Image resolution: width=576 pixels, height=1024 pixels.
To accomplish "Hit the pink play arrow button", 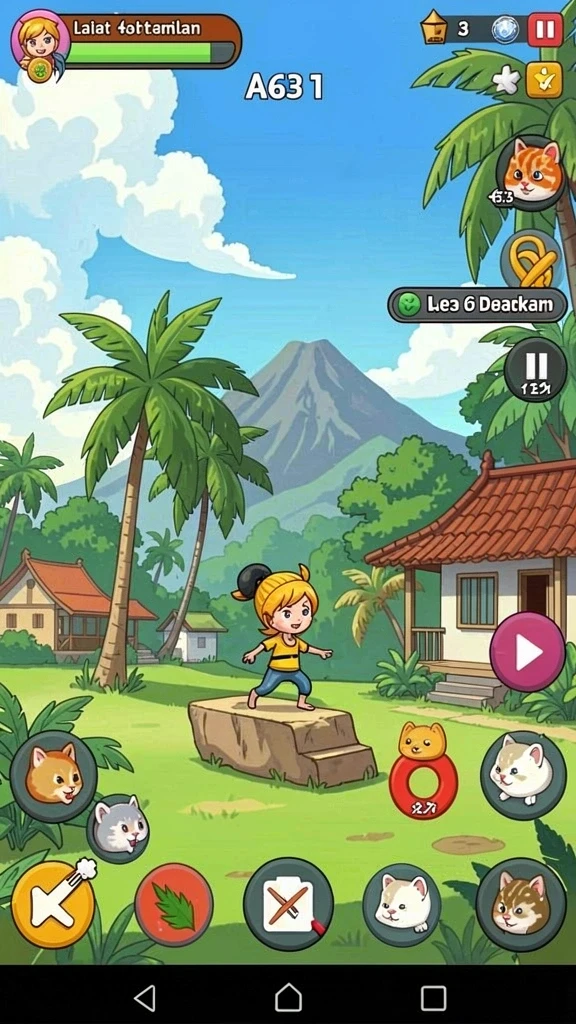I will tap(527, 651).
